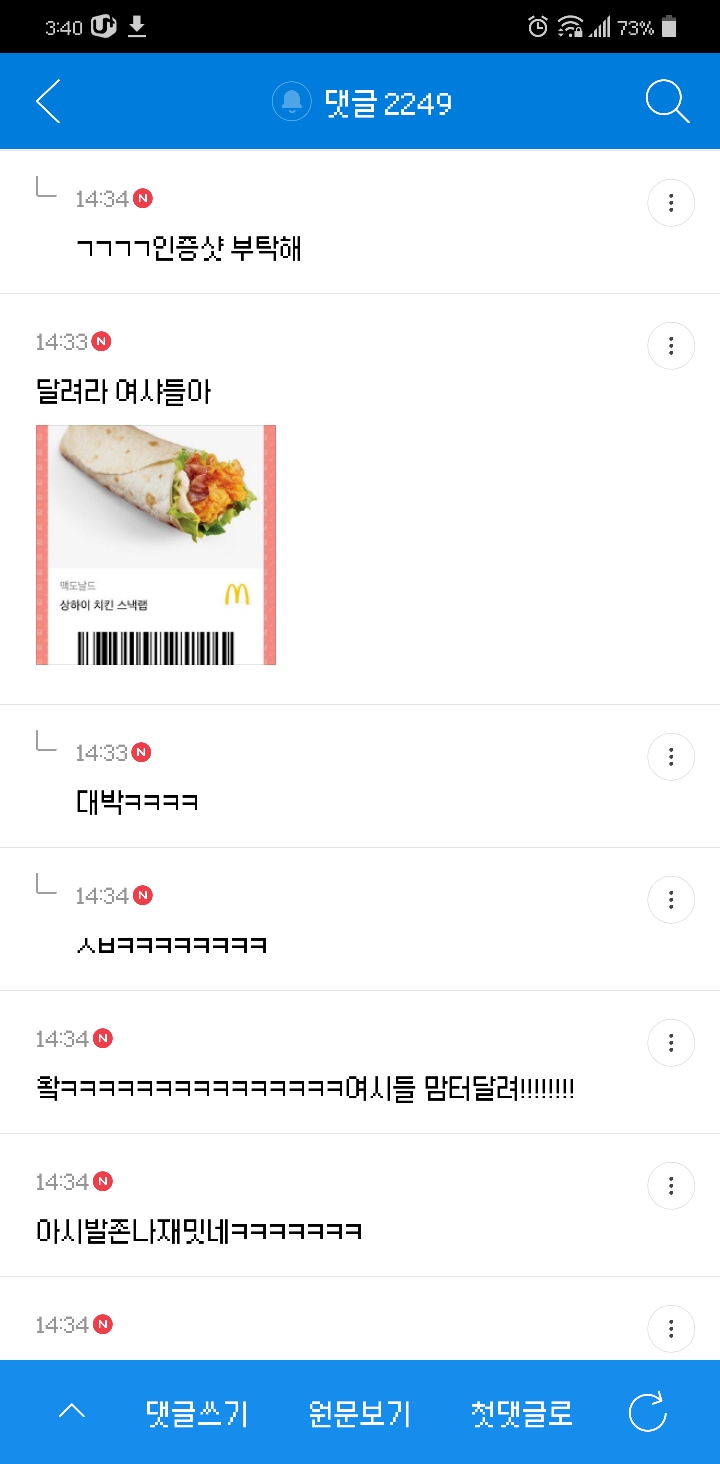The height and width of the screenshot is (1464, 720).
Task: Open options for the ㅅㅂㅋㅋㅋ reply
Action: click(x=671, y=900)
